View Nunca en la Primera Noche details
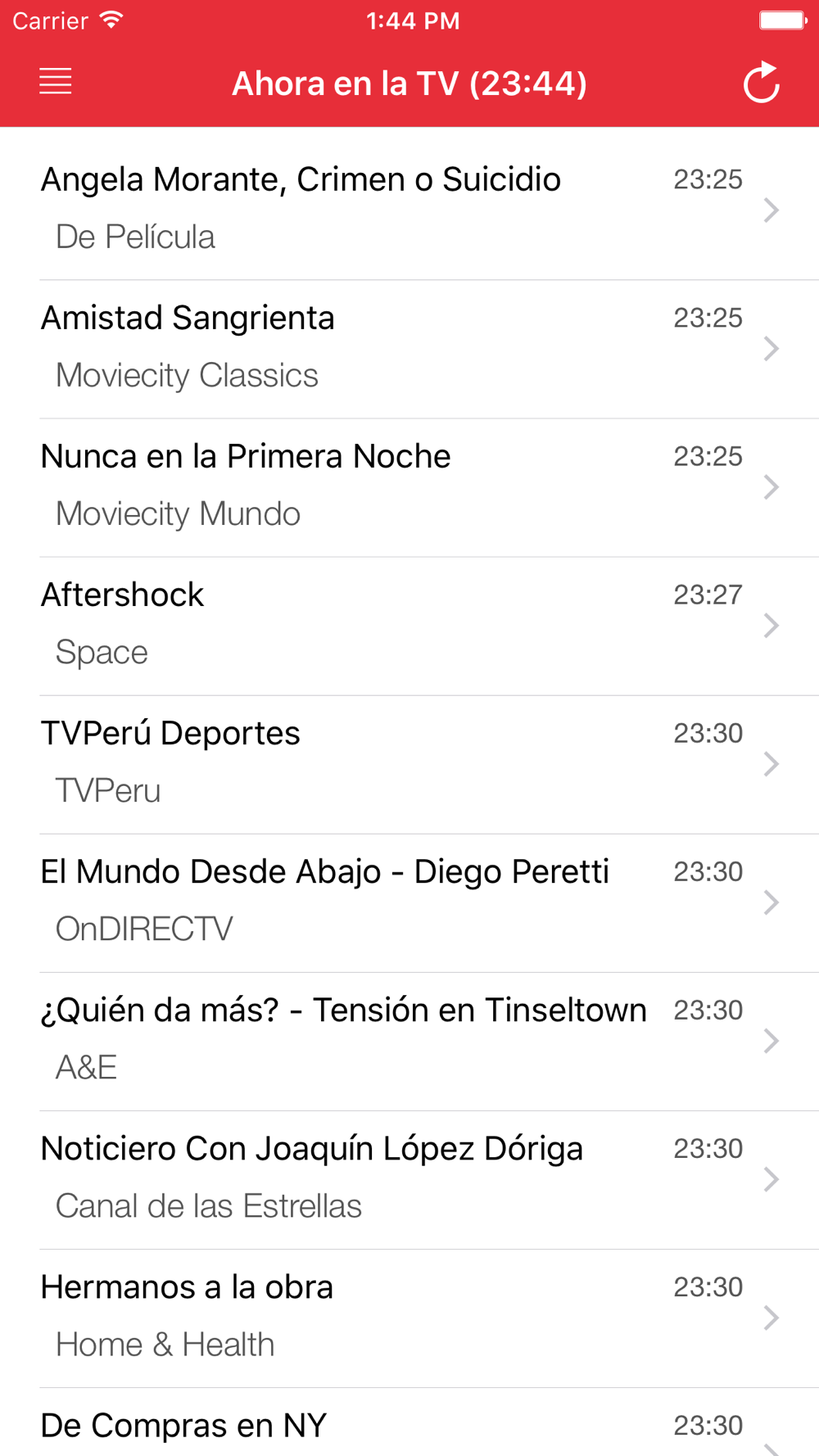Screen dimensions: 819x1456 pos(409,488)
